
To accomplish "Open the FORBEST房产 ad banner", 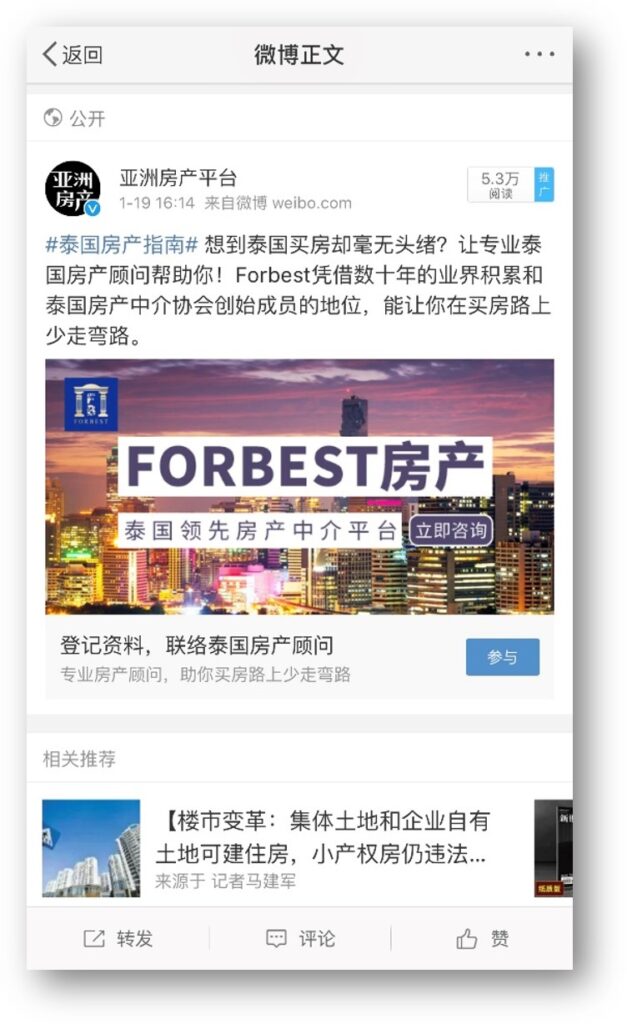I will tap(299, 486).
